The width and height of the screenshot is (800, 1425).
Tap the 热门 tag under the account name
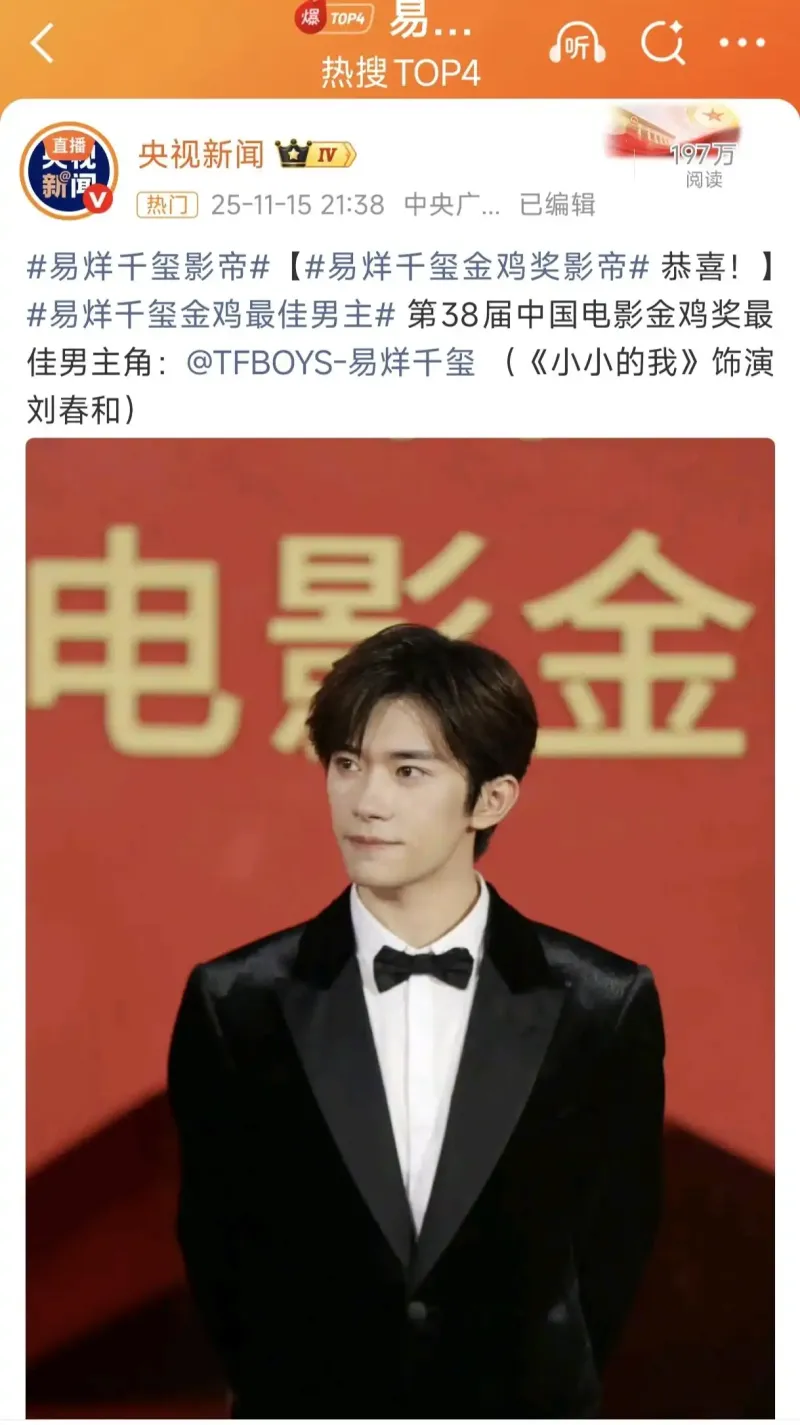tap(166, 205)
